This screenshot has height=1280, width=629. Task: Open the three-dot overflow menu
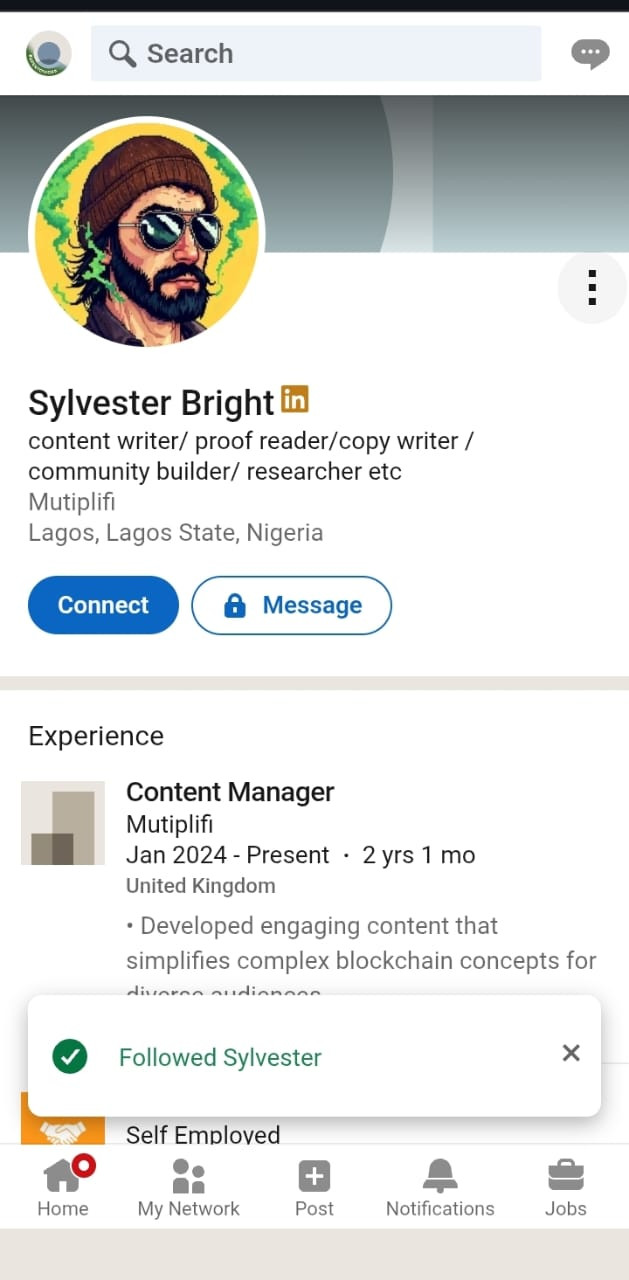[592, 288]
